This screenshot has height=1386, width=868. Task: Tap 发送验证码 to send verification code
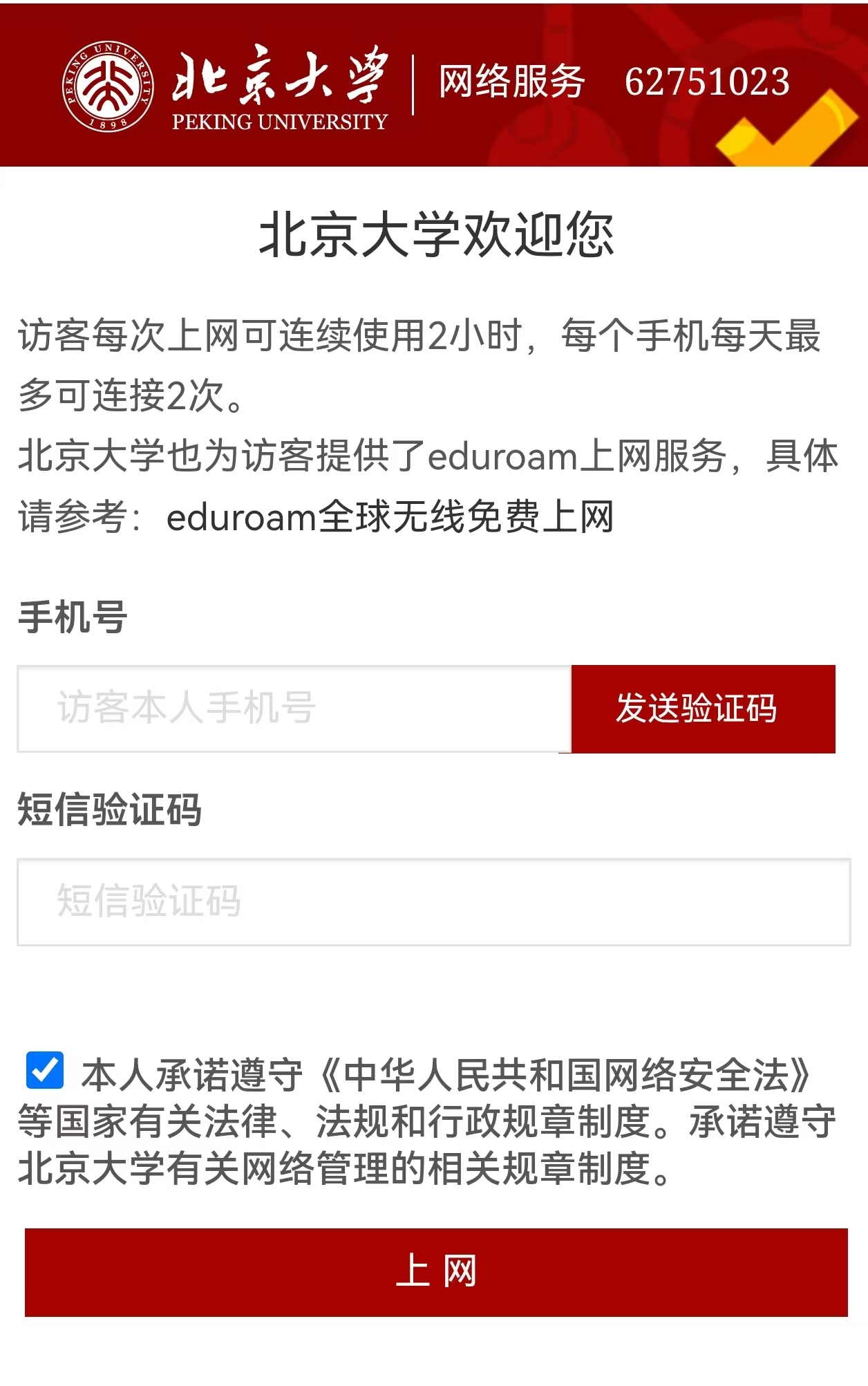coord(703,709)
